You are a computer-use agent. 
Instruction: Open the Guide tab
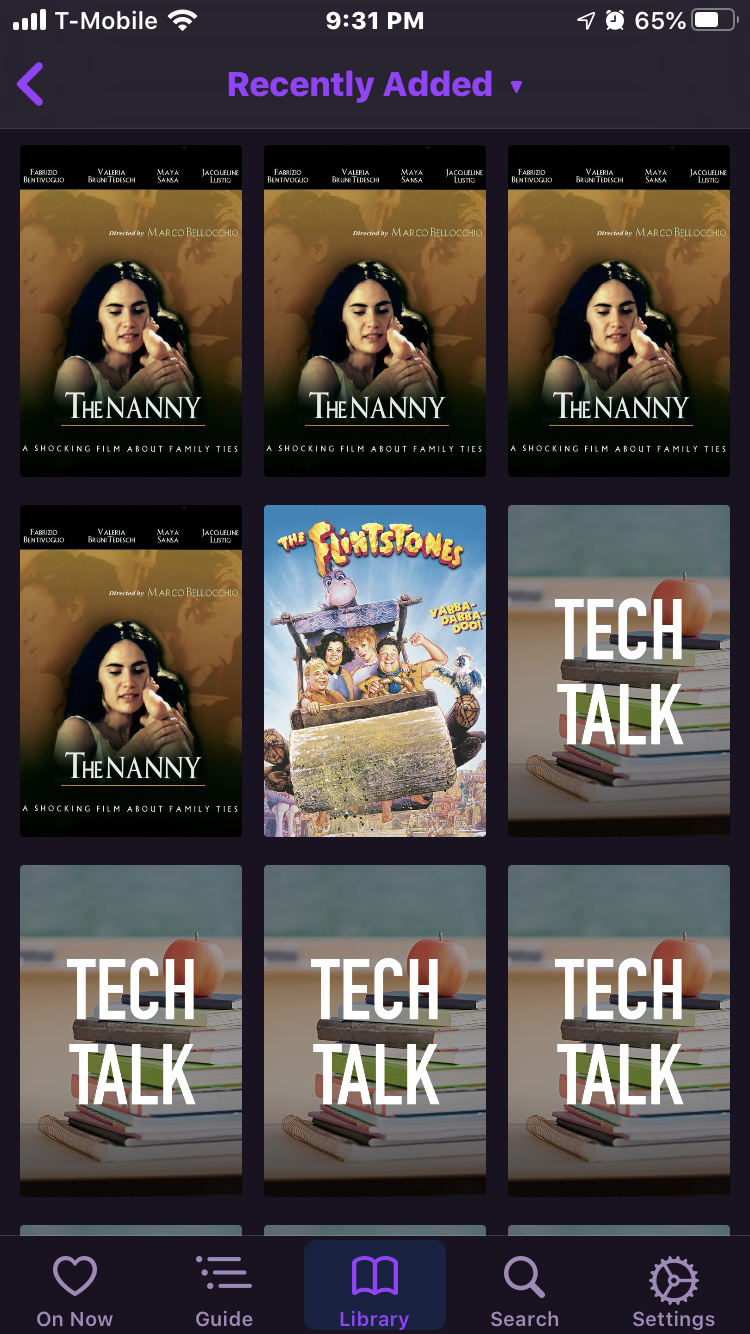(224, 1291)
